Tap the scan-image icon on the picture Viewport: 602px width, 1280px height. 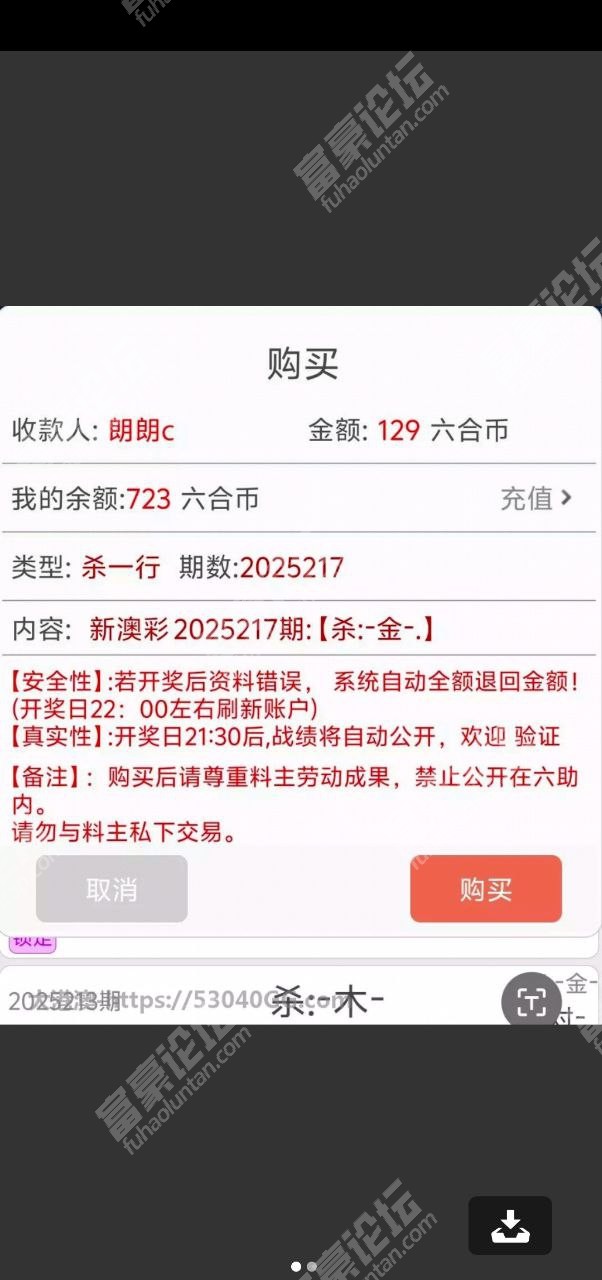pyautogui.click(x=531, y=1001)
